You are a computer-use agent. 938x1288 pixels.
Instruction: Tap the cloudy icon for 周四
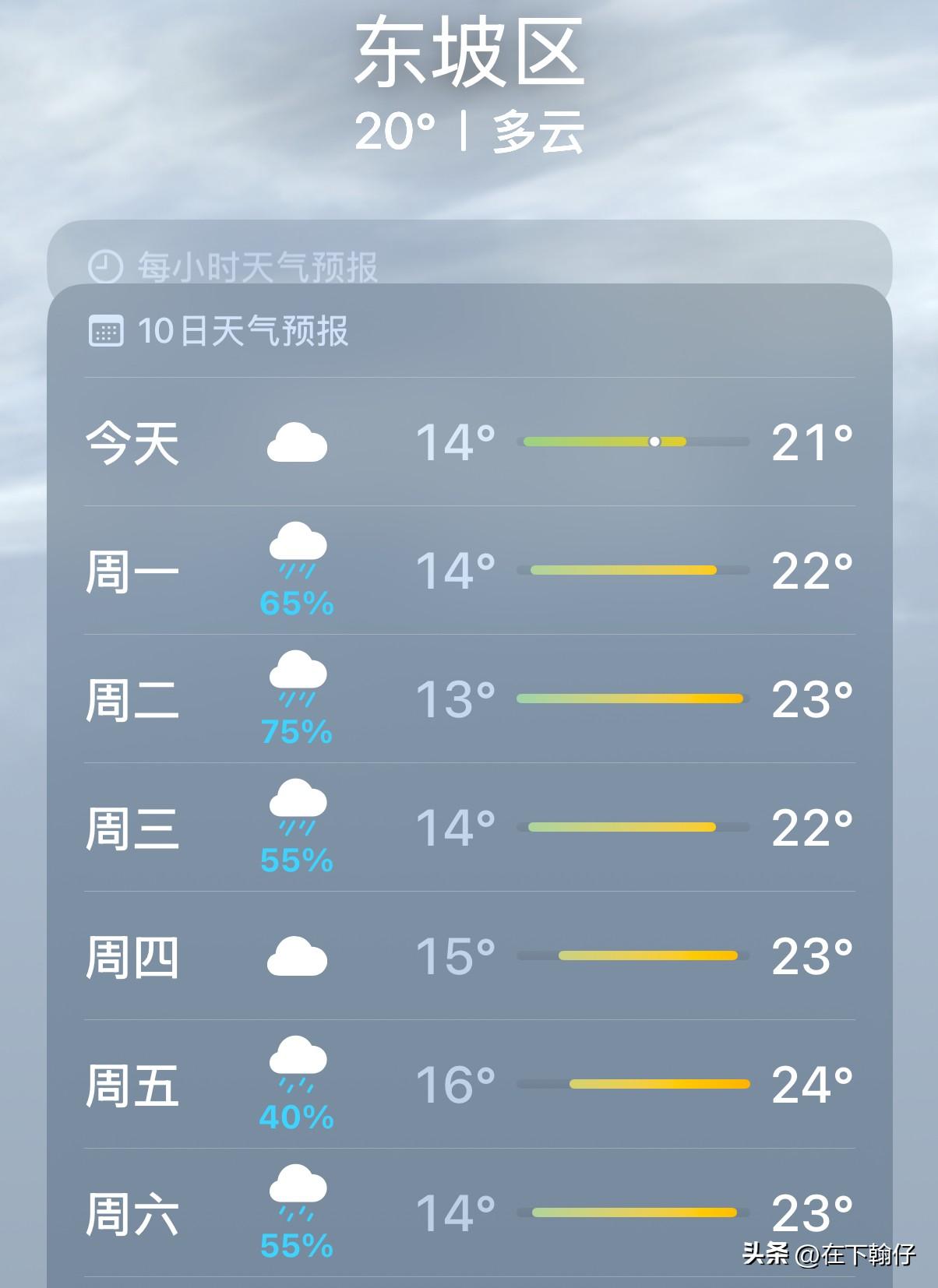click(297, 959)
